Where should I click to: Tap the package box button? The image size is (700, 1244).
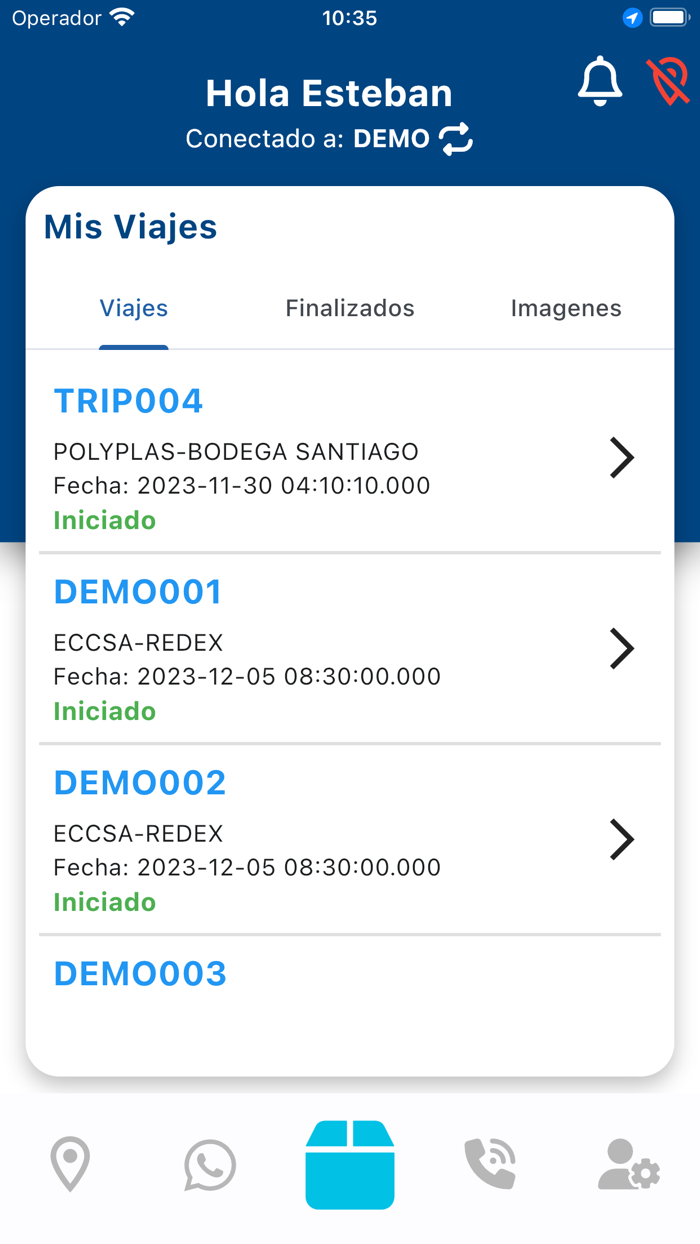pos(350,1165)
